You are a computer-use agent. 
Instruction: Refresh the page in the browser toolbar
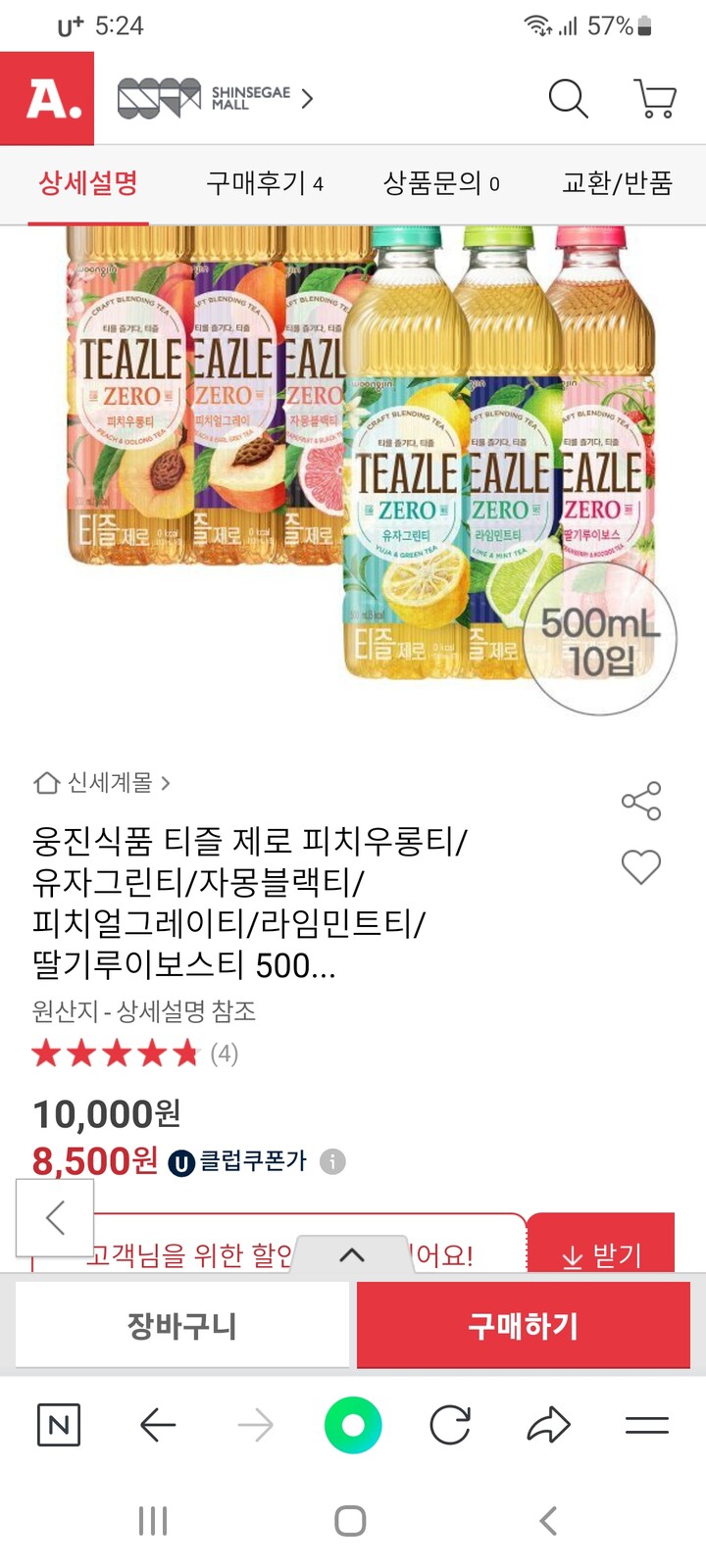click(451, 1426)
